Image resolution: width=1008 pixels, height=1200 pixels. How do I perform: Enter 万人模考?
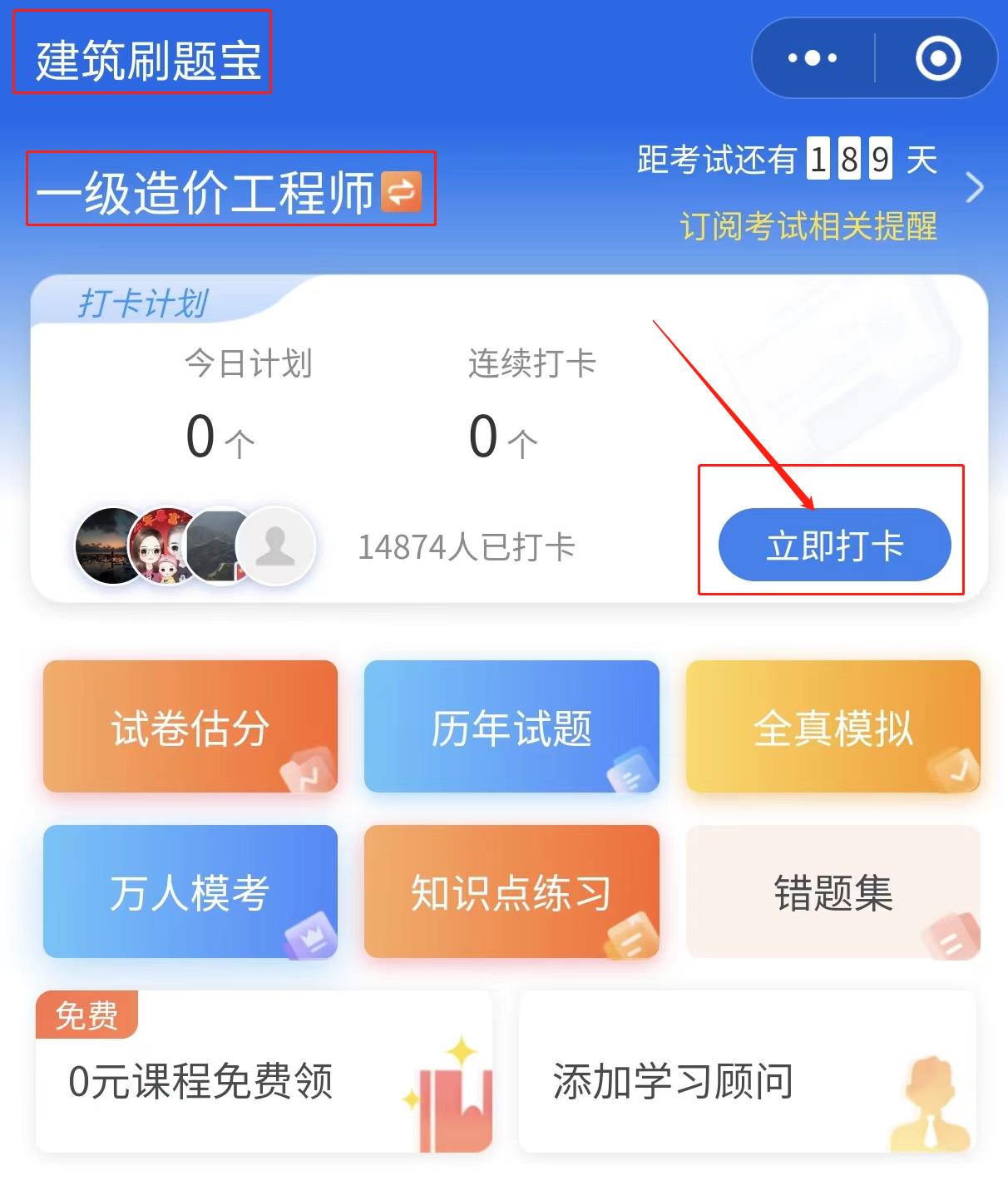(x=190, y=891)
